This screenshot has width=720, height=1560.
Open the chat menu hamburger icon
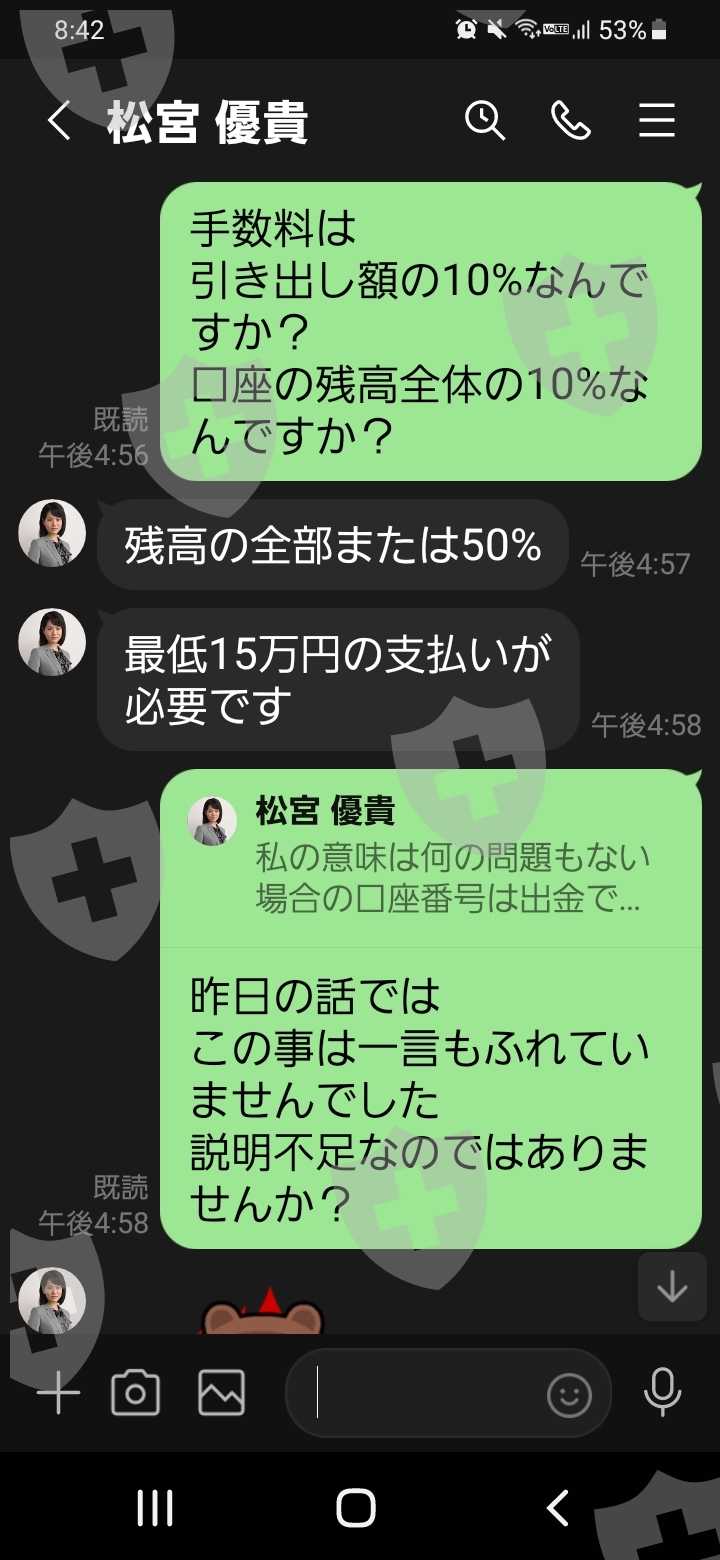[657, 121]
